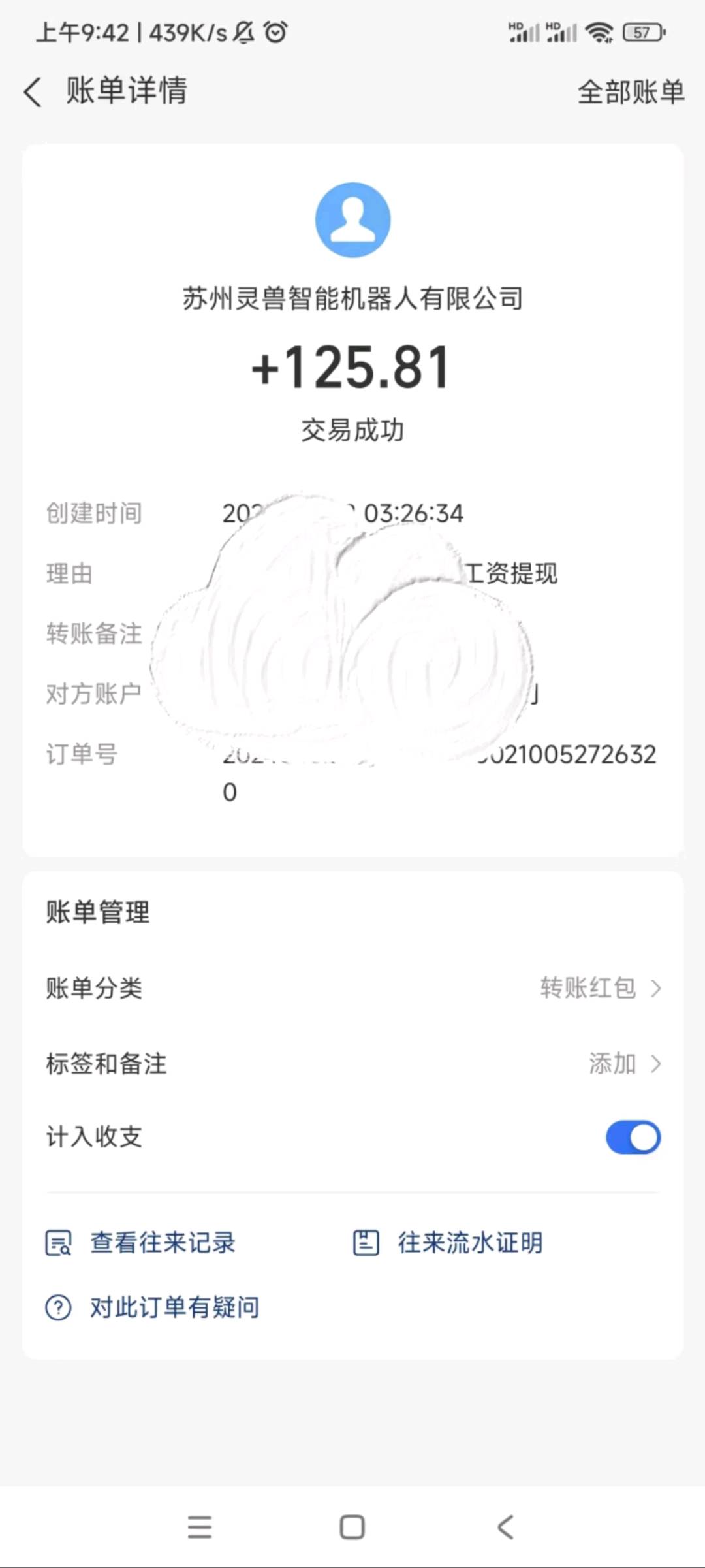The image size is (705, 1568).
Task: Turn off the 计入收支 switch
Action: [633, 1137]
